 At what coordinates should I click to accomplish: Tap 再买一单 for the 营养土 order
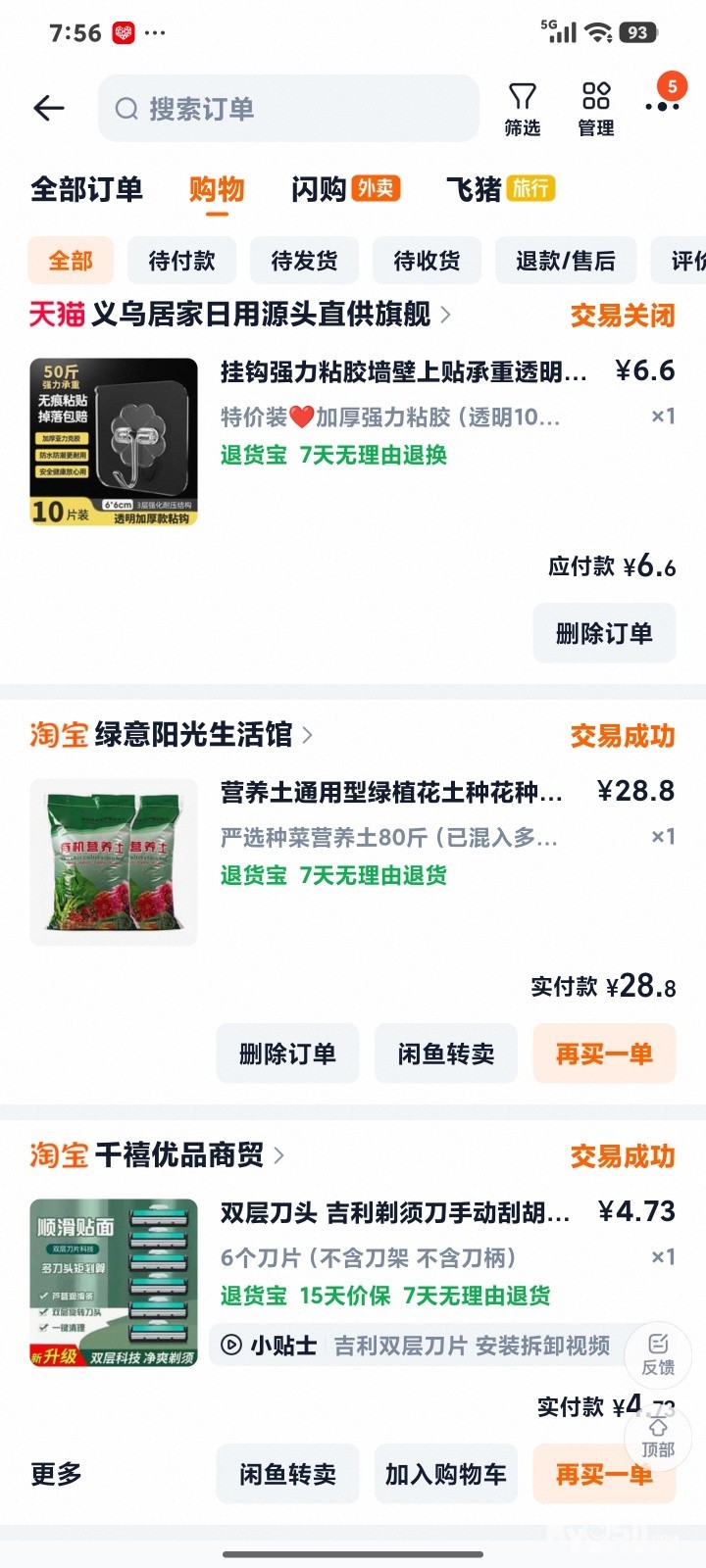604,1053
